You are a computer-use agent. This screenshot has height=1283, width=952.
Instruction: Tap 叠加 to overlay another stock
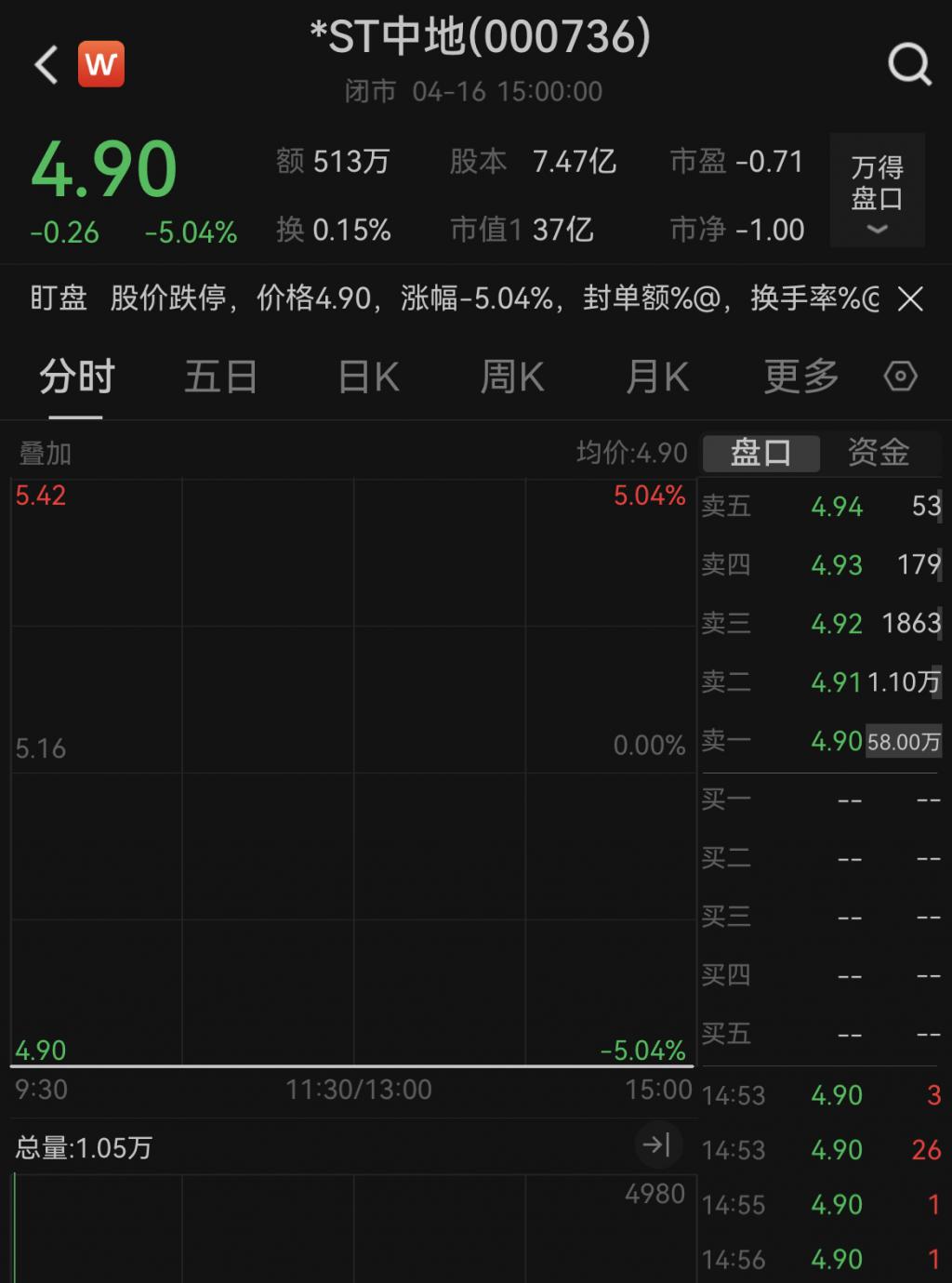click(x=46, y=454)
